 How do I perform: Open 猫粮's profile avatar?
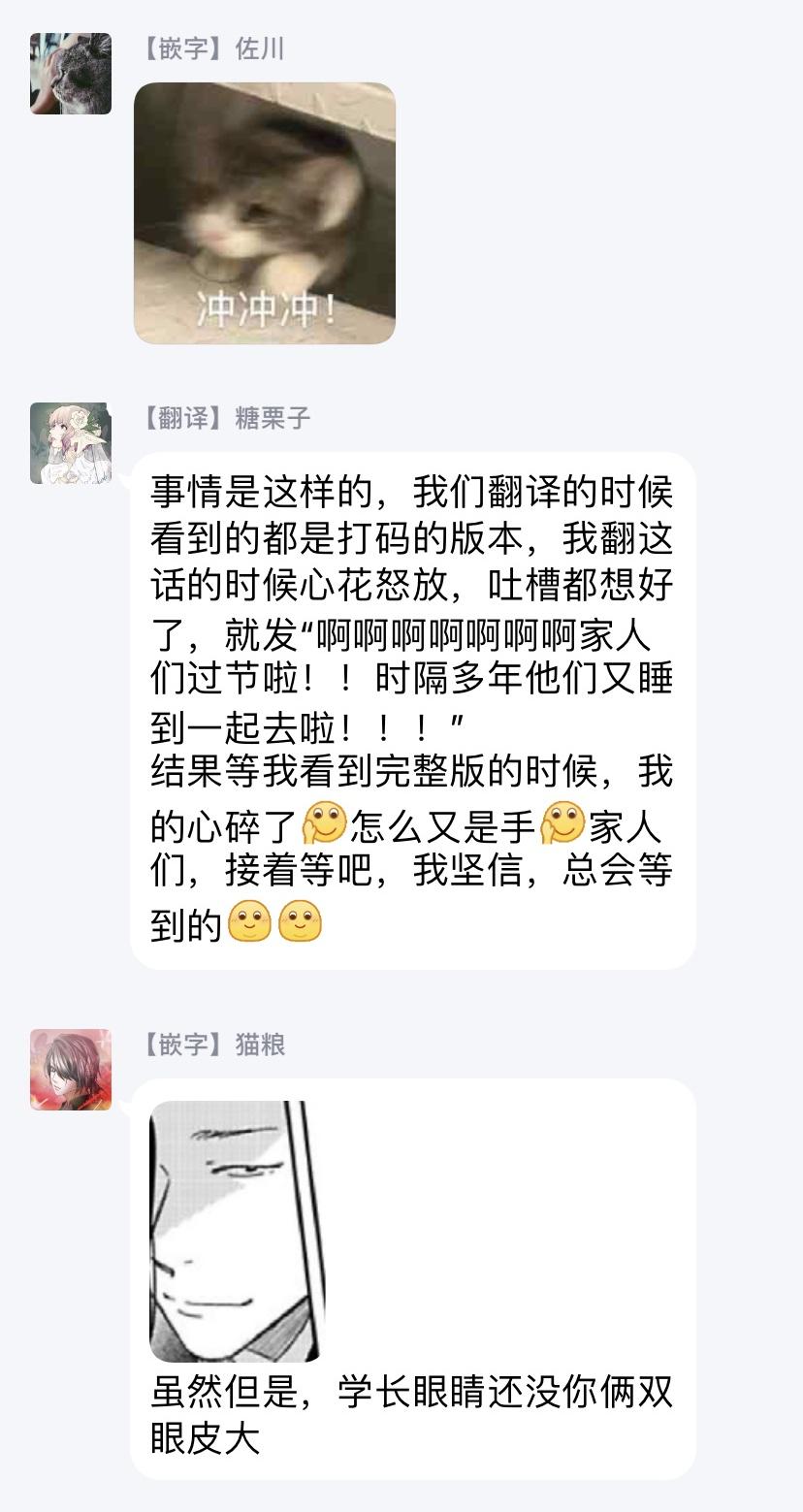(x=70, y=1070)
